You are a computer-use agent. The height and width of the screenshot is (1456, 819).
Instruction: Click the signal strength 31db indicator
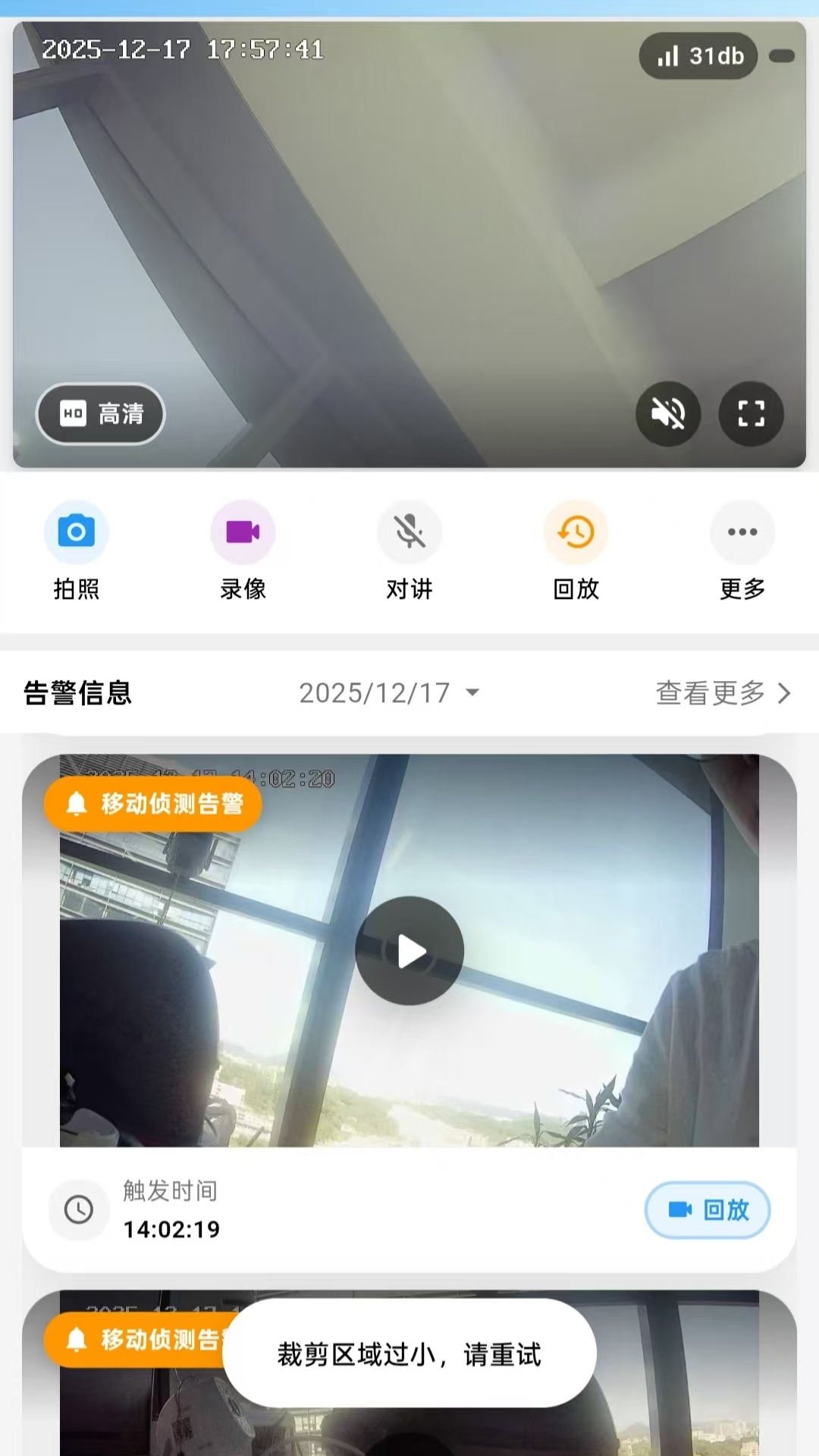698,55
